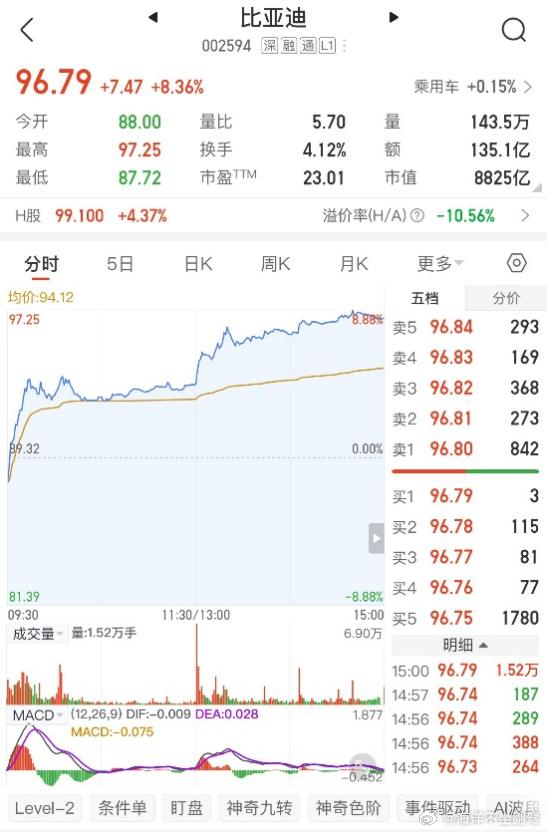Image resolution: width=547 pixels, height=832 pixels.
Task: Open search magnifier icon
Action: click(x=514, y=29)
